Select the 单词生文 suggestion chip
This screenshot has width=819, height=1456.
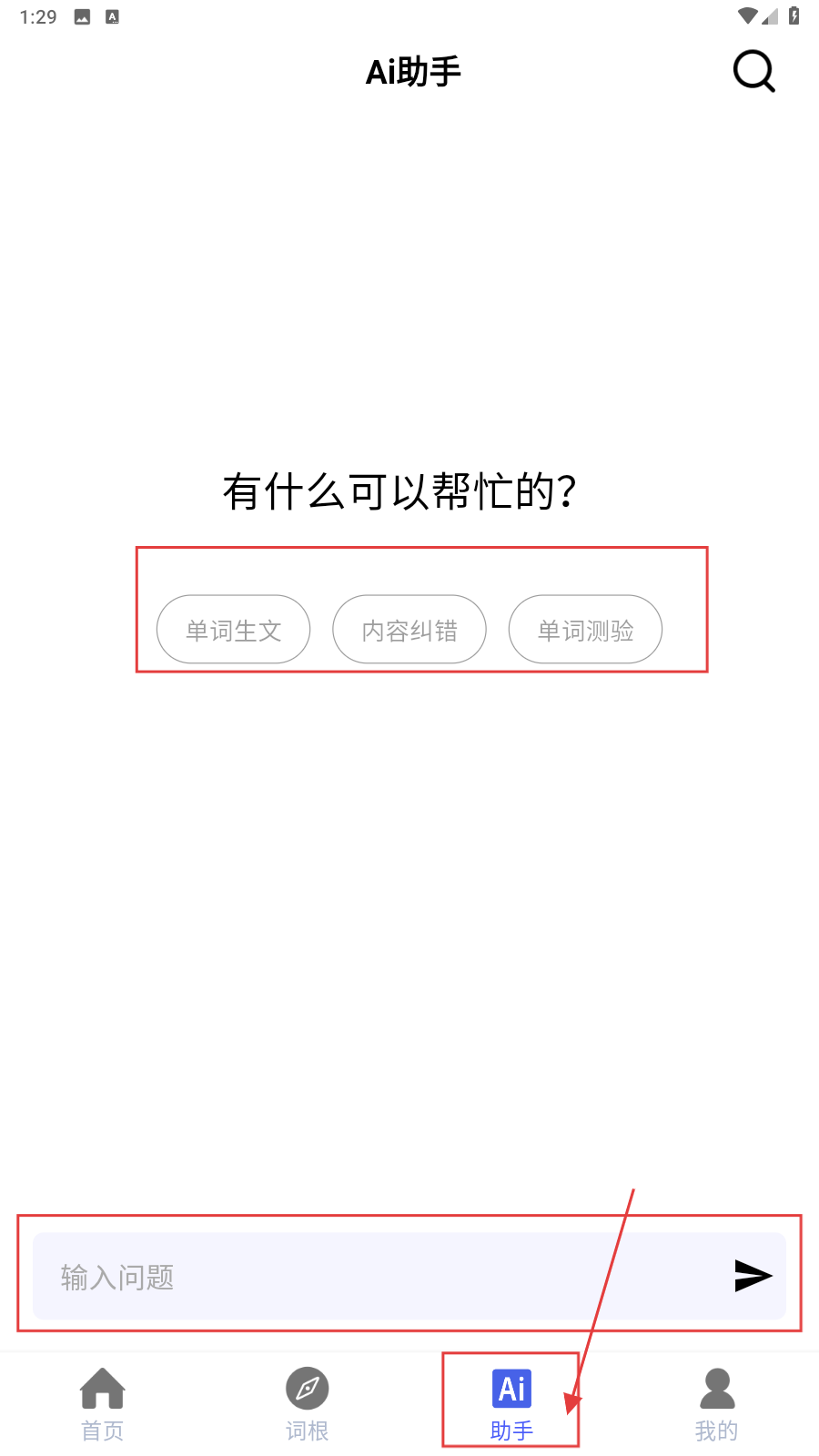pos(233,630)
